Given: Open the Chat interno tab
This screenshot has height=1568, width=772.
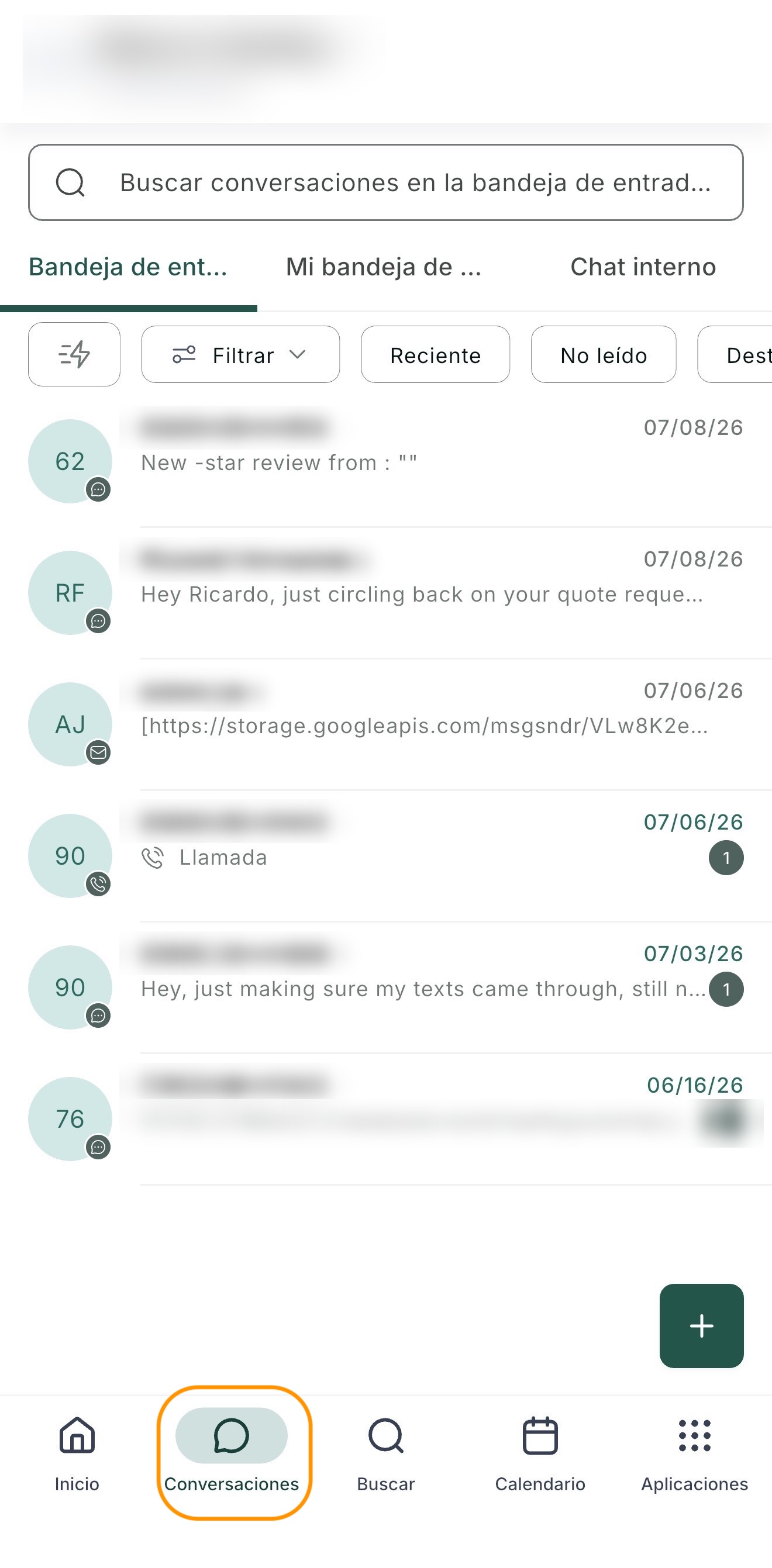Looking at the screenshot, I should tap(643, 267).
